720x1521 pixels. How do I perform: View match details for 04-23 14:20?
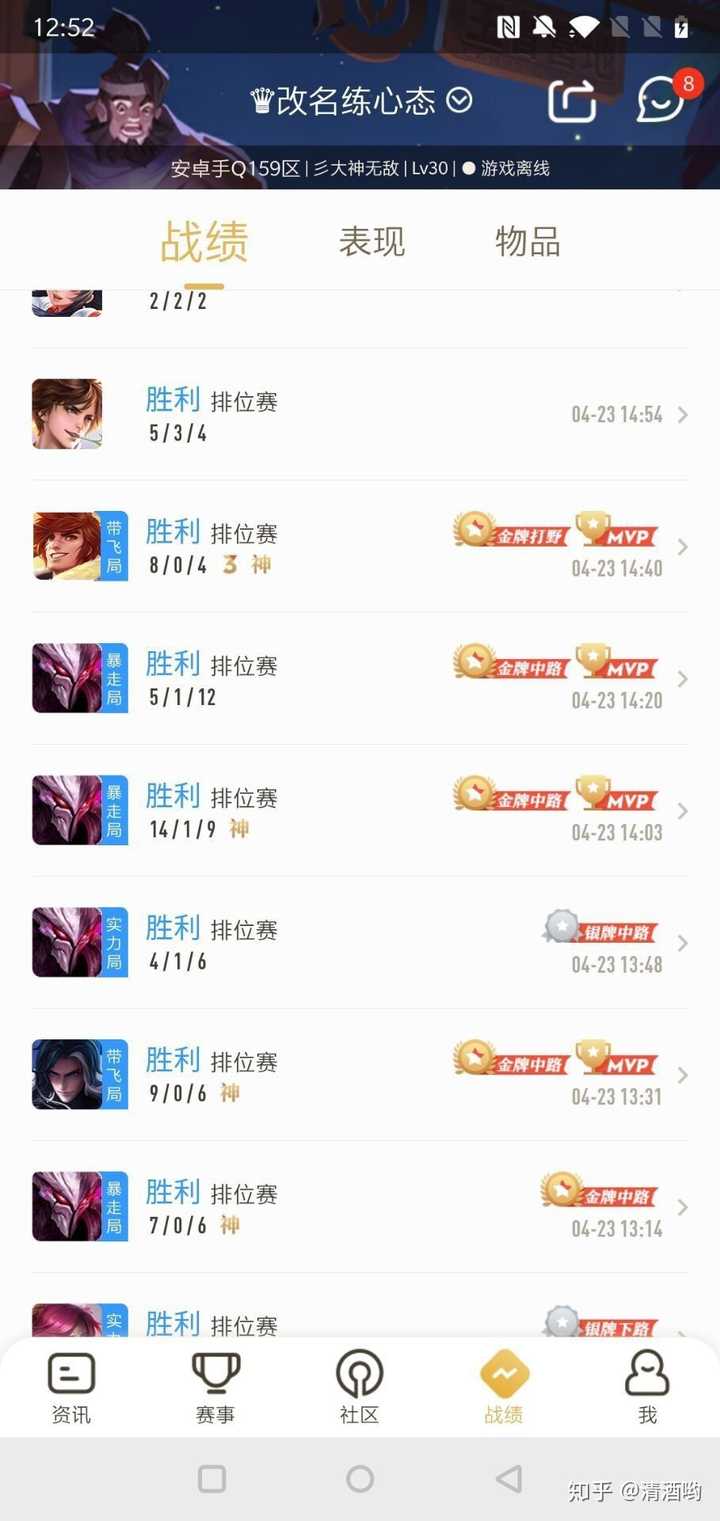point(360,679)
